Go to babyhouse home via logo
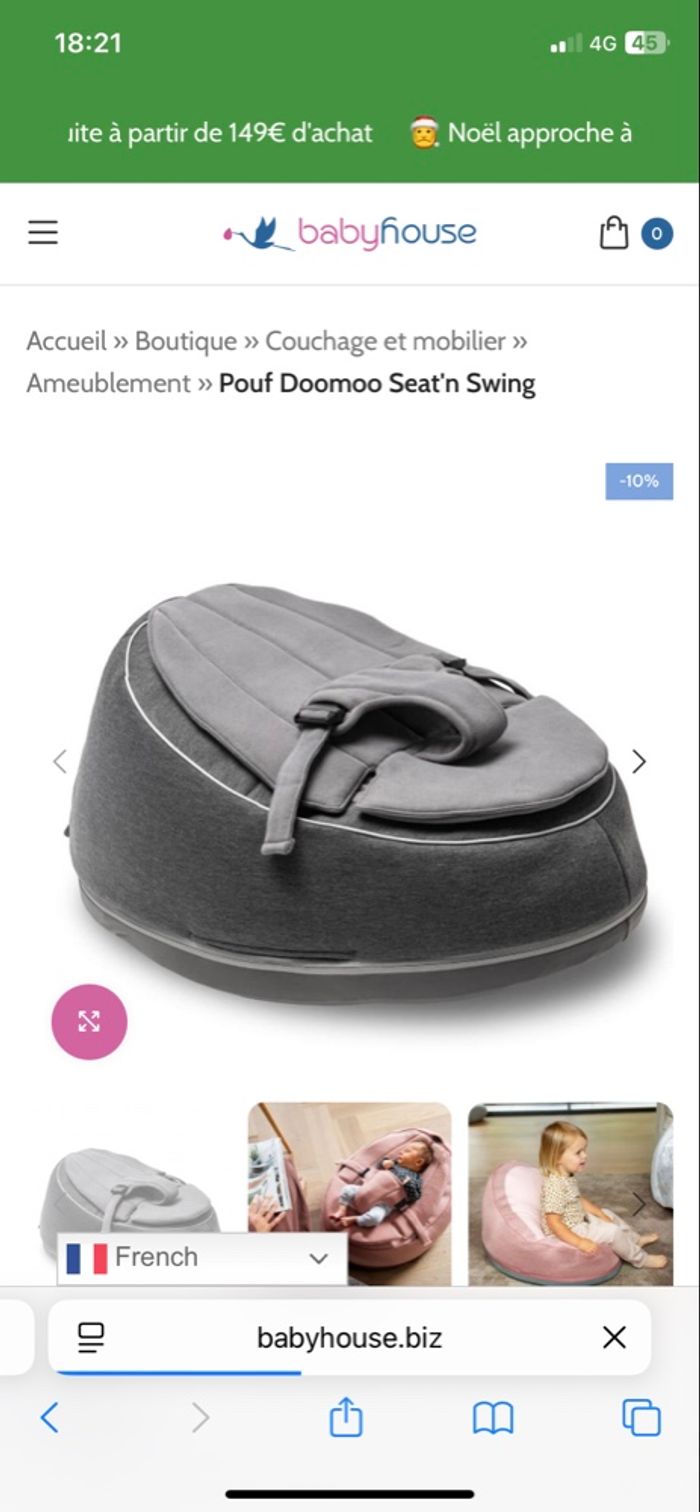Screen dimensions: 700x1512 349,233
